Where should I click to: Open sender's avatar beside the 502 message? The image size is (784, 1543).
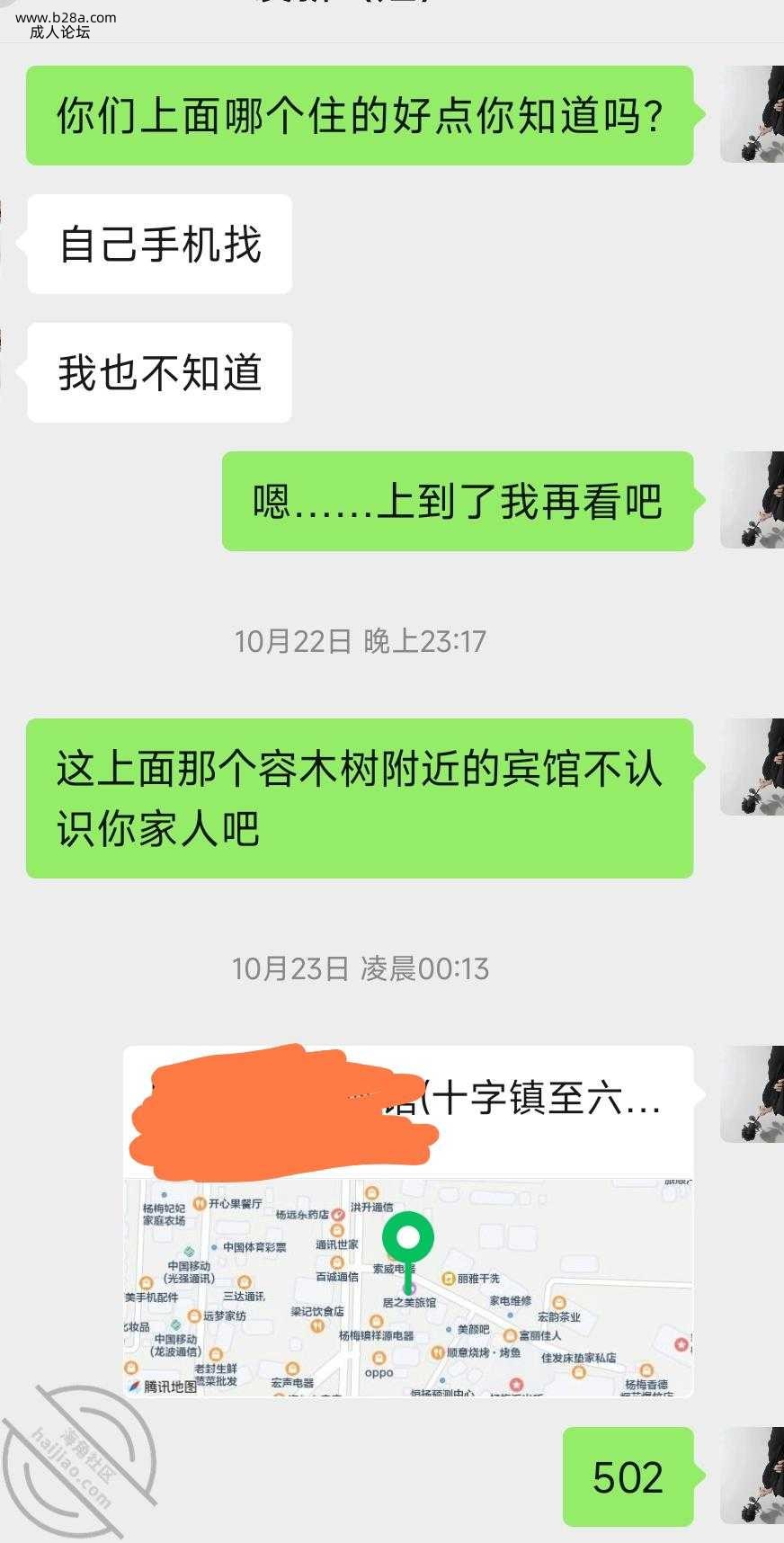coord(753,1476)
